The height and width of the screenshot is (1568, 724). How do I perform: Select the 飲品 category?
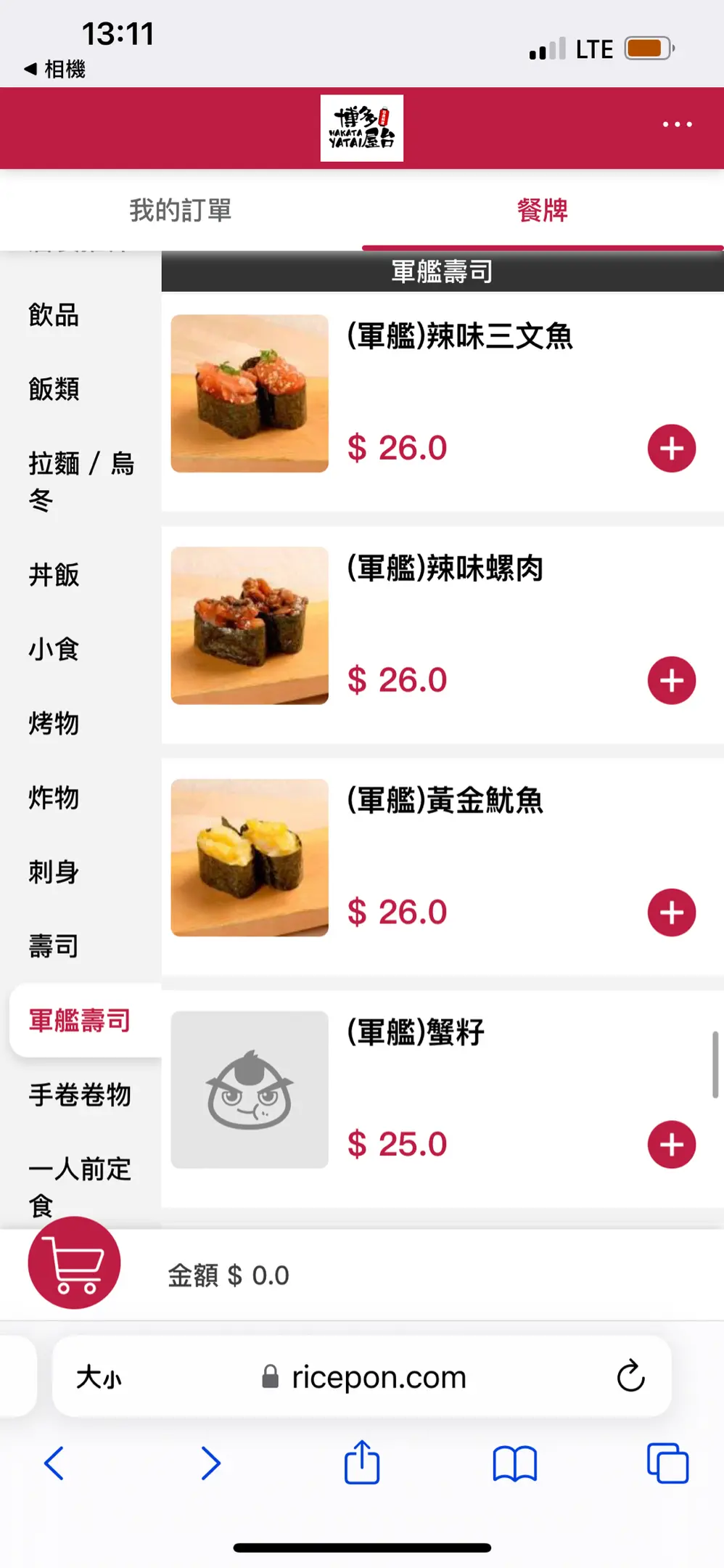(x=54, y=315)
